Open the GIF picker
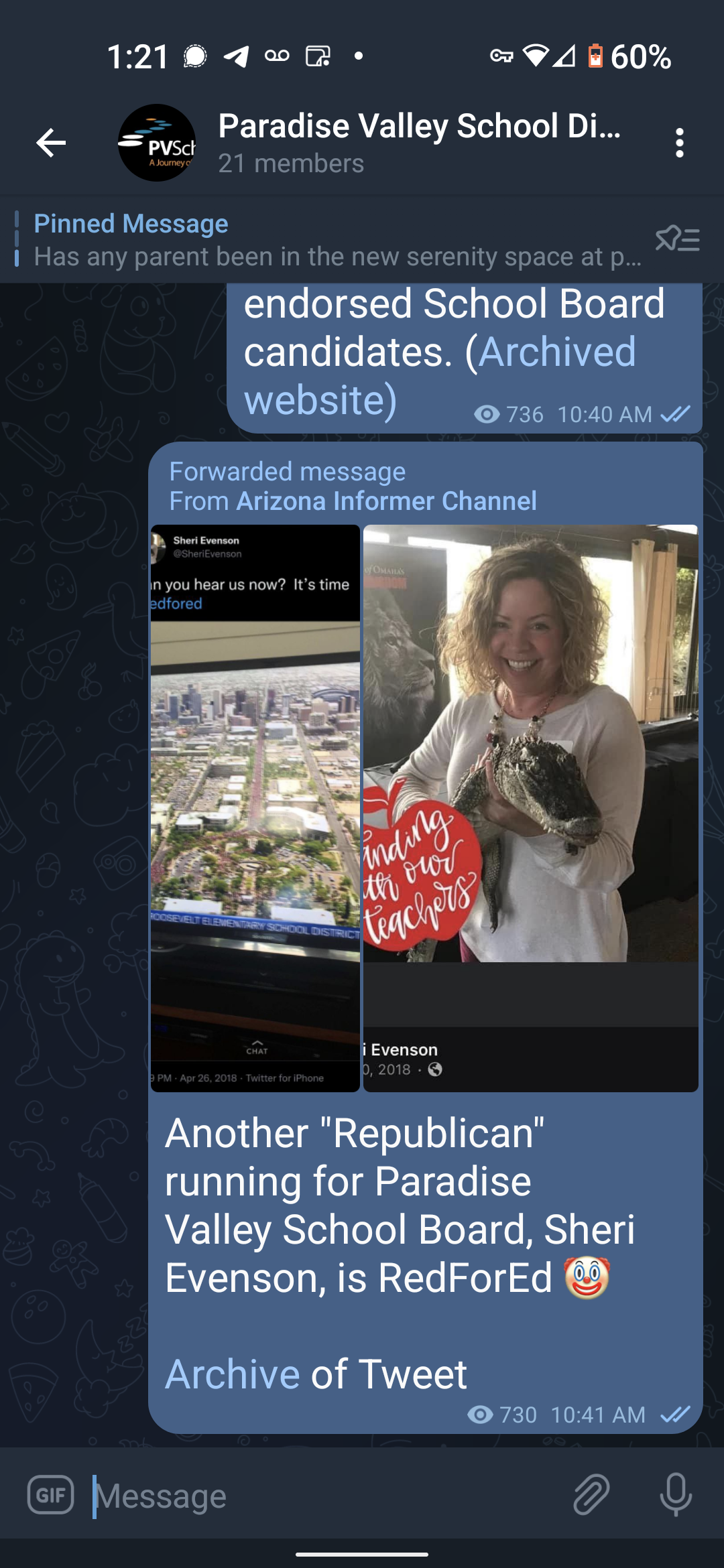Image resolution: width=724 pixels, height=1568 pixels. [50, 1495]
